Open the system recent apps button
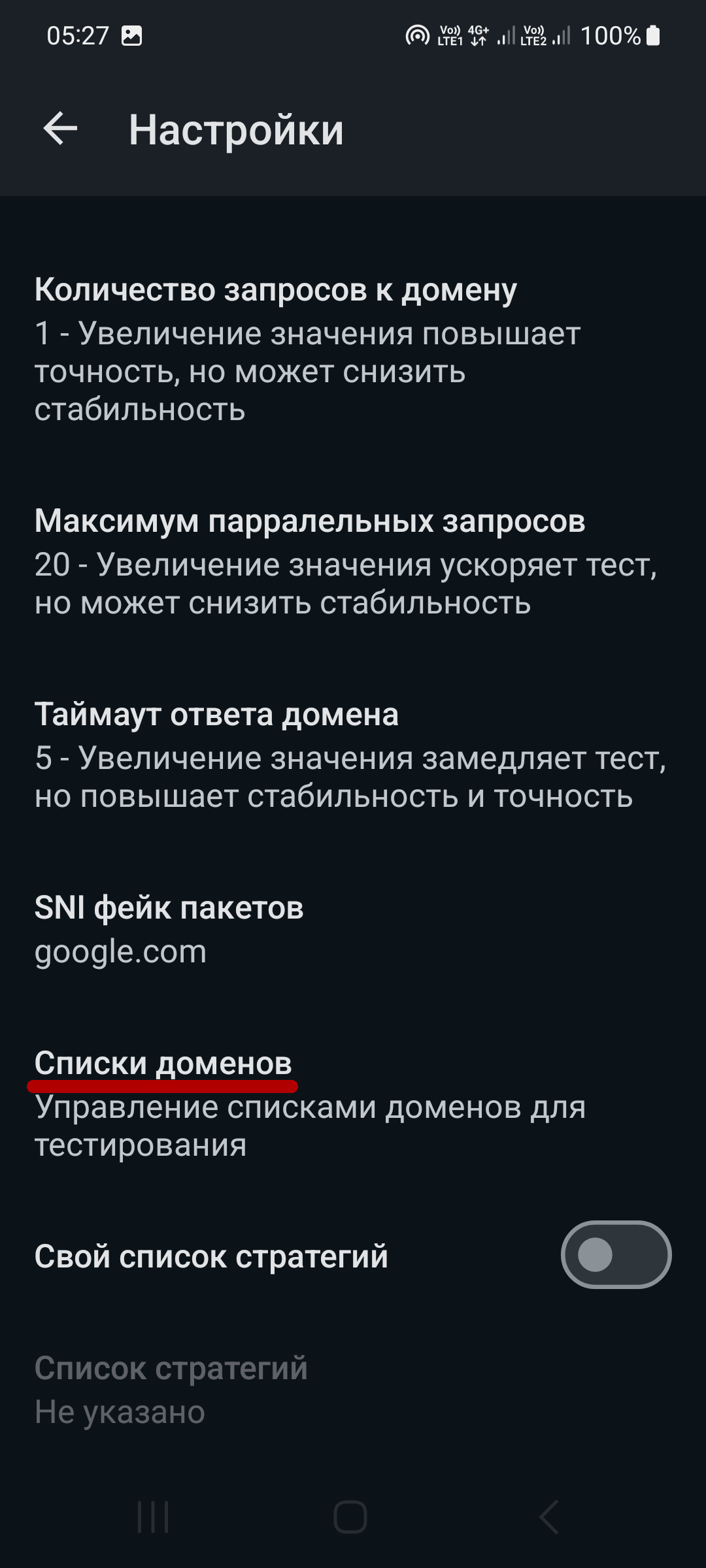Viewport: 706px width, 1568px height. click(x=153, y=1516)
